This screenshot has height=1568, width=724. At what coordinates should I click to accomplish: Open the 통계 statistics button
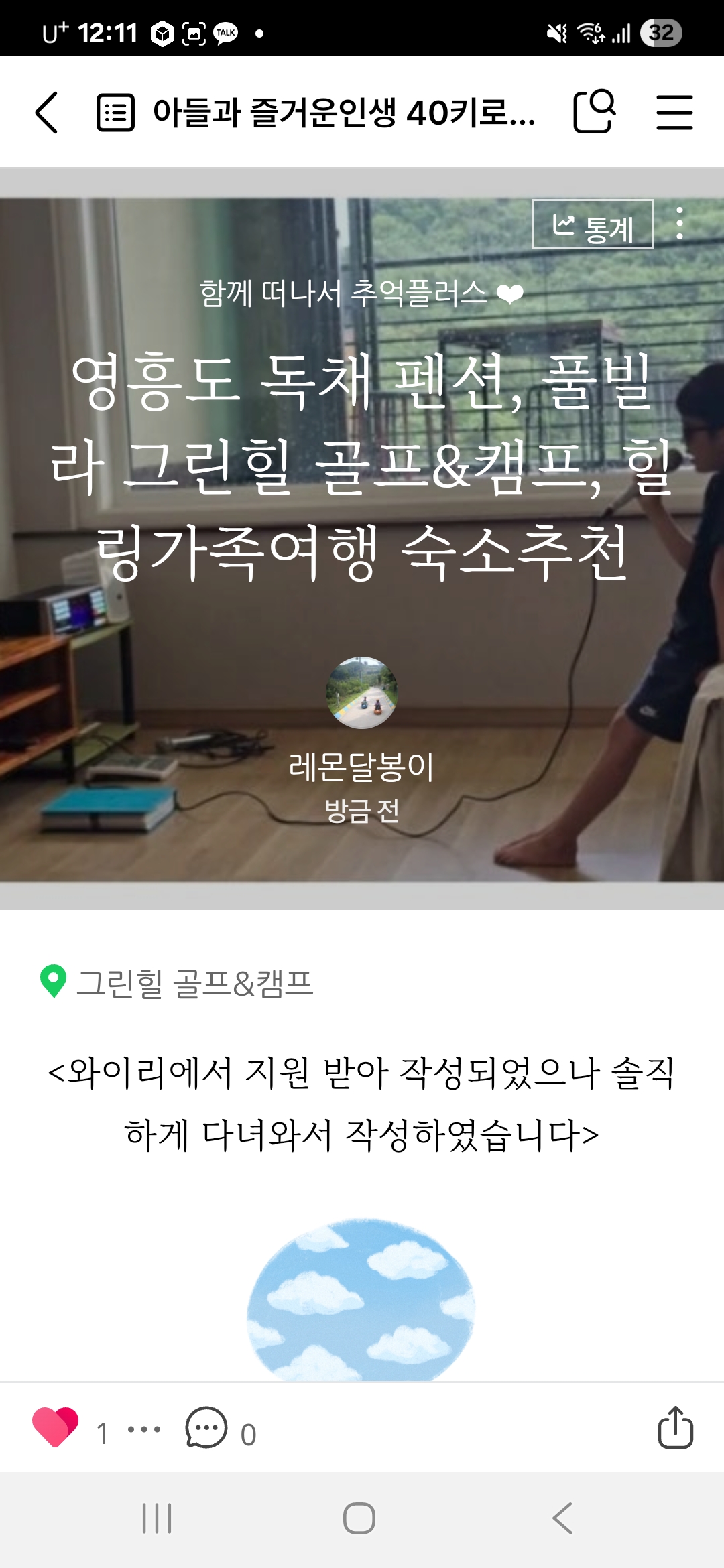click(592, 225)
